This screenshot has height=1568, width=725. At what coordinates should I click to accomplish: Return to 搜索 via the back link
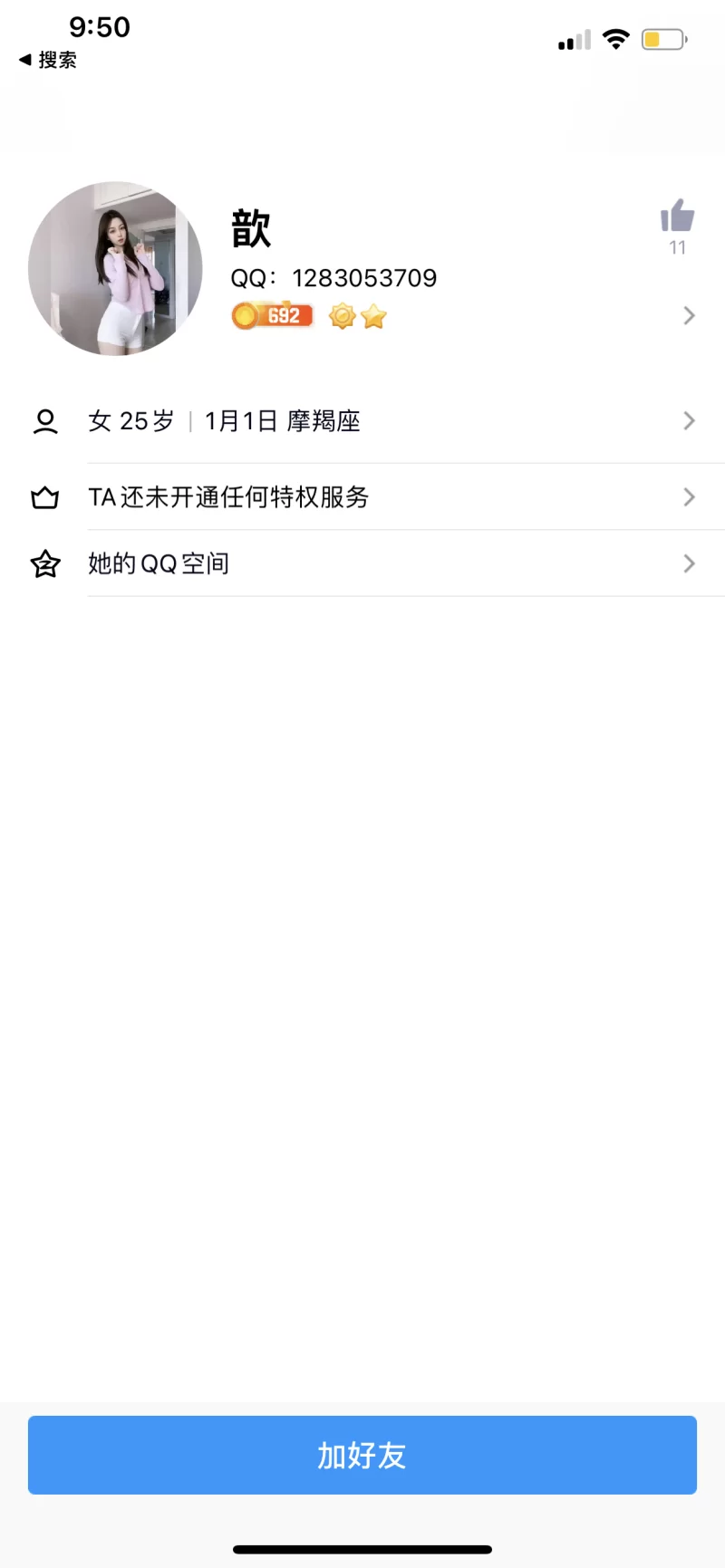pyautogui.click(x=48, y=60)
